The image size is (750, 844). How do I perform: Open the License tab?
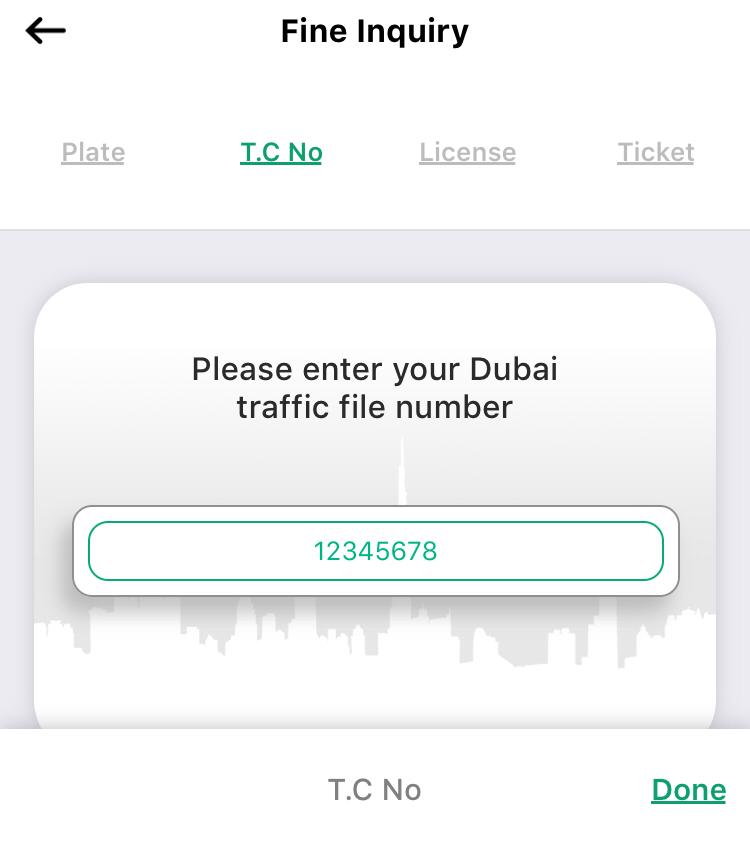coord(467,152)
